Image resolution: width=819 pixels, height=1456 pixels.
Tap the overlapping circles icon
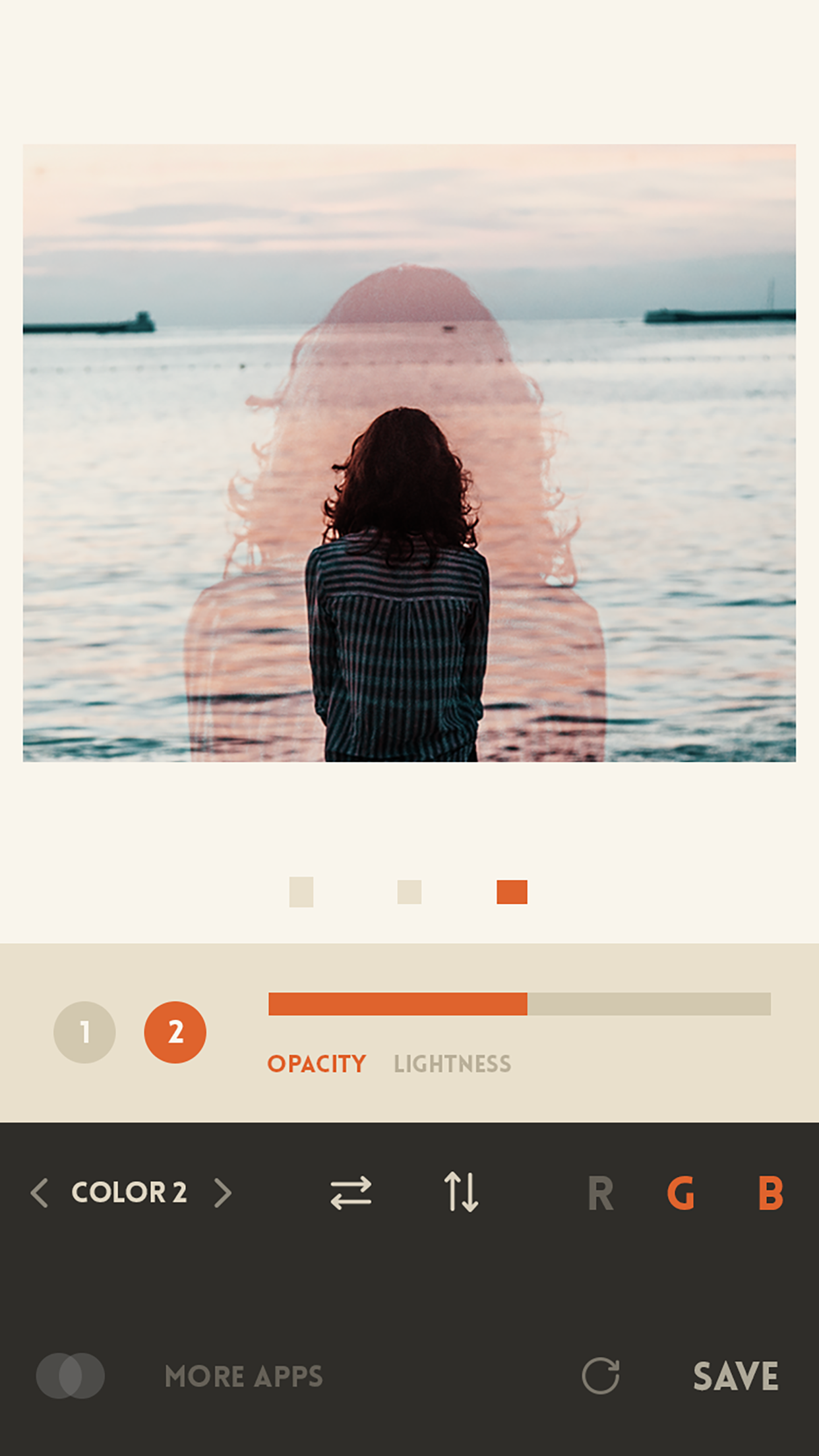70,1376
